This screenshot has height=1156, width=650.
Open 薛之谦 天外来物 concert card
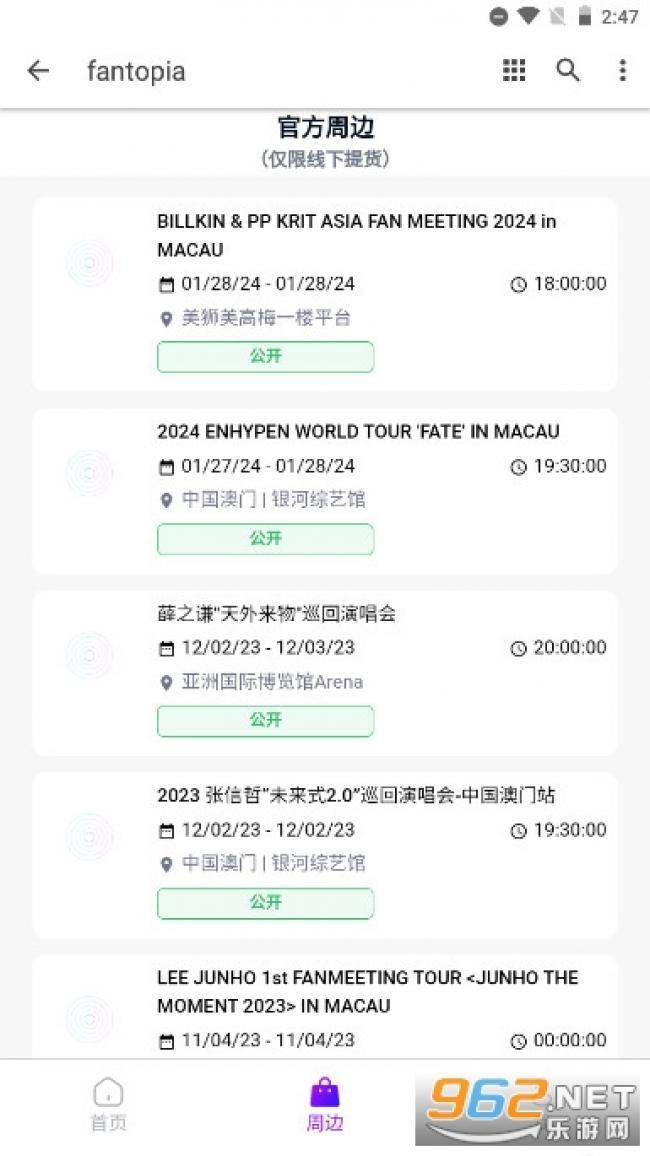point(325,673)
